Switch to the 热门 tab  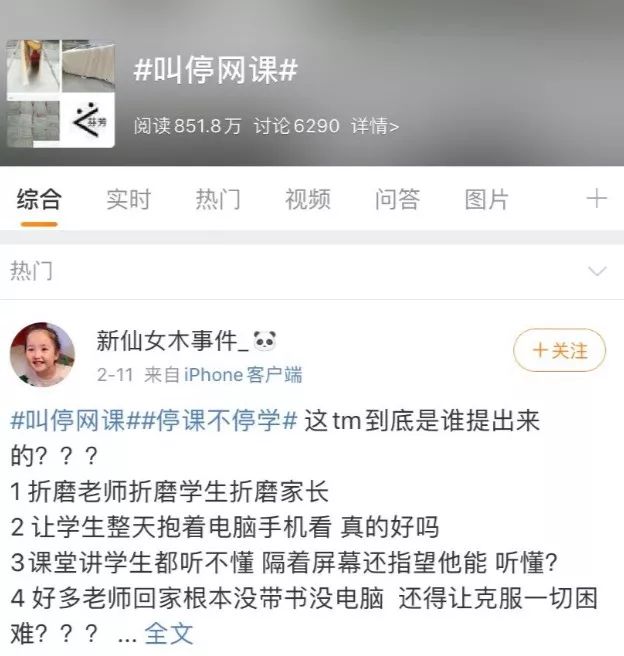218,199
